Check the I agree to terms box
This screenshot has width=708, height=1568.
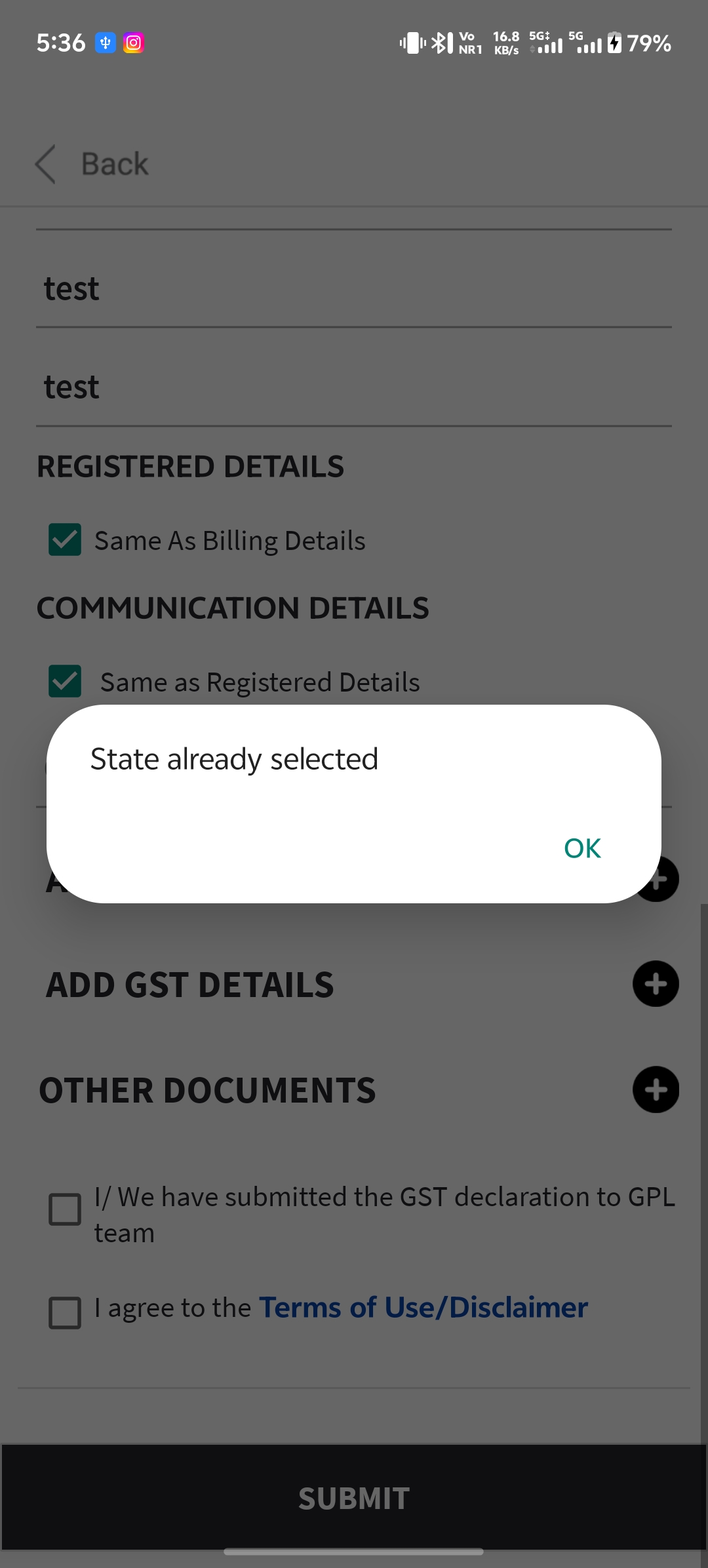point(65,1312)
